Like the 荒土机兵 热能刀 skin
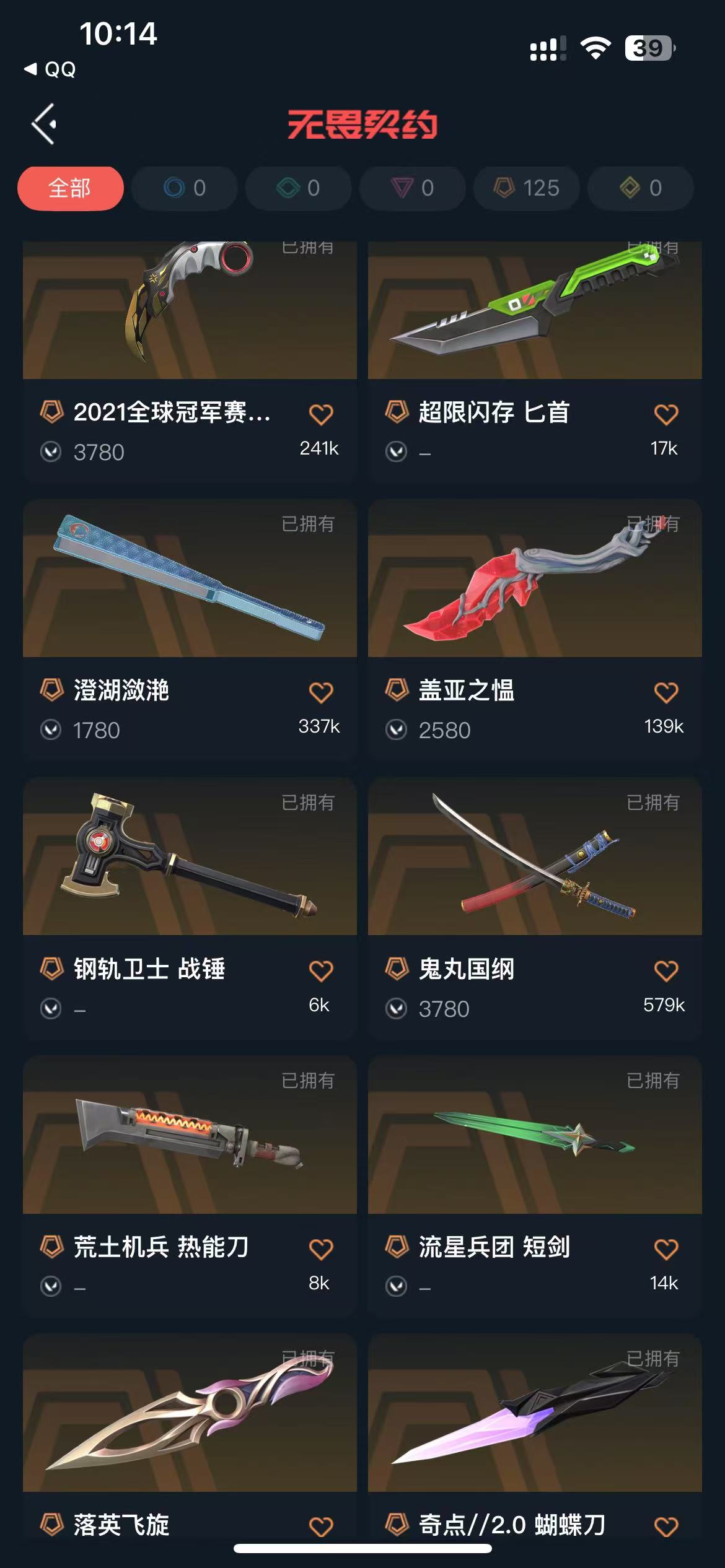This screenshot has height=1568, width=725. tap(321, 1249)
